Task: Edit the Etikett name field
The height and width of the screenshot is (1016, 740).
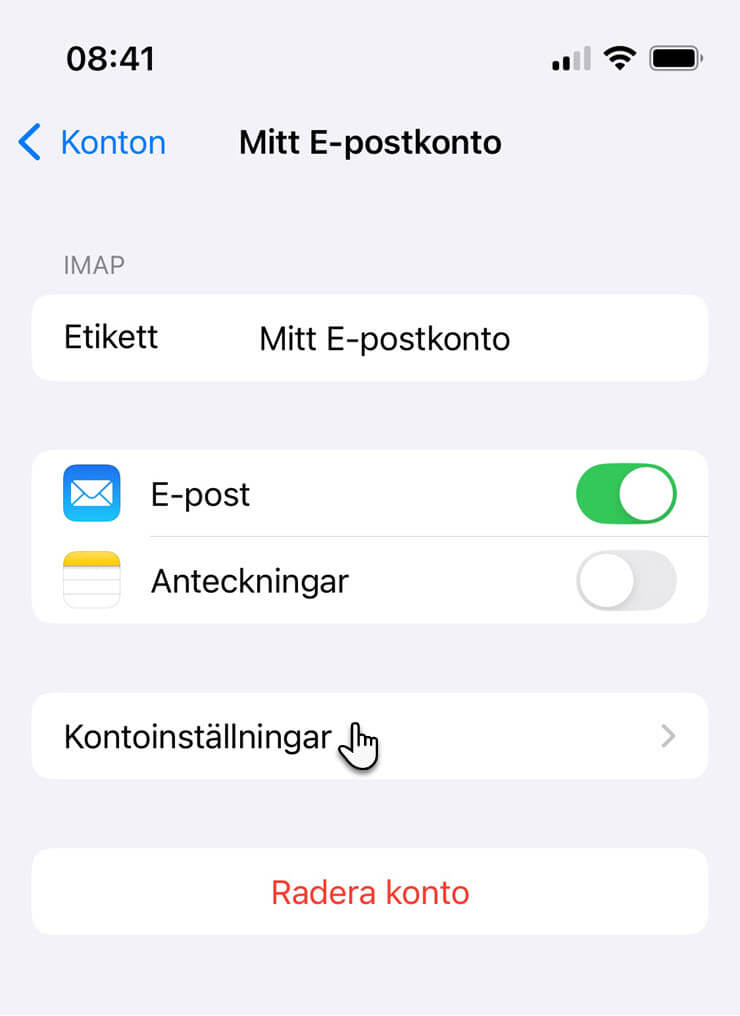Action: click(x=384, y=338)
